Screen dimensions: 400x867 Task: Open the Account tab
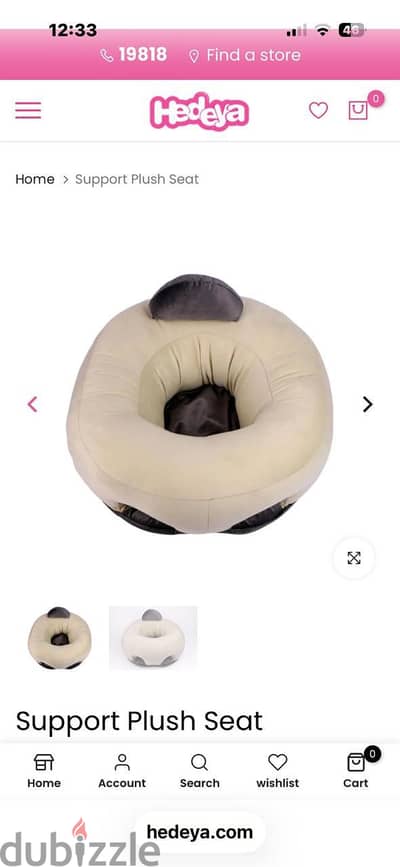(122, 771)
